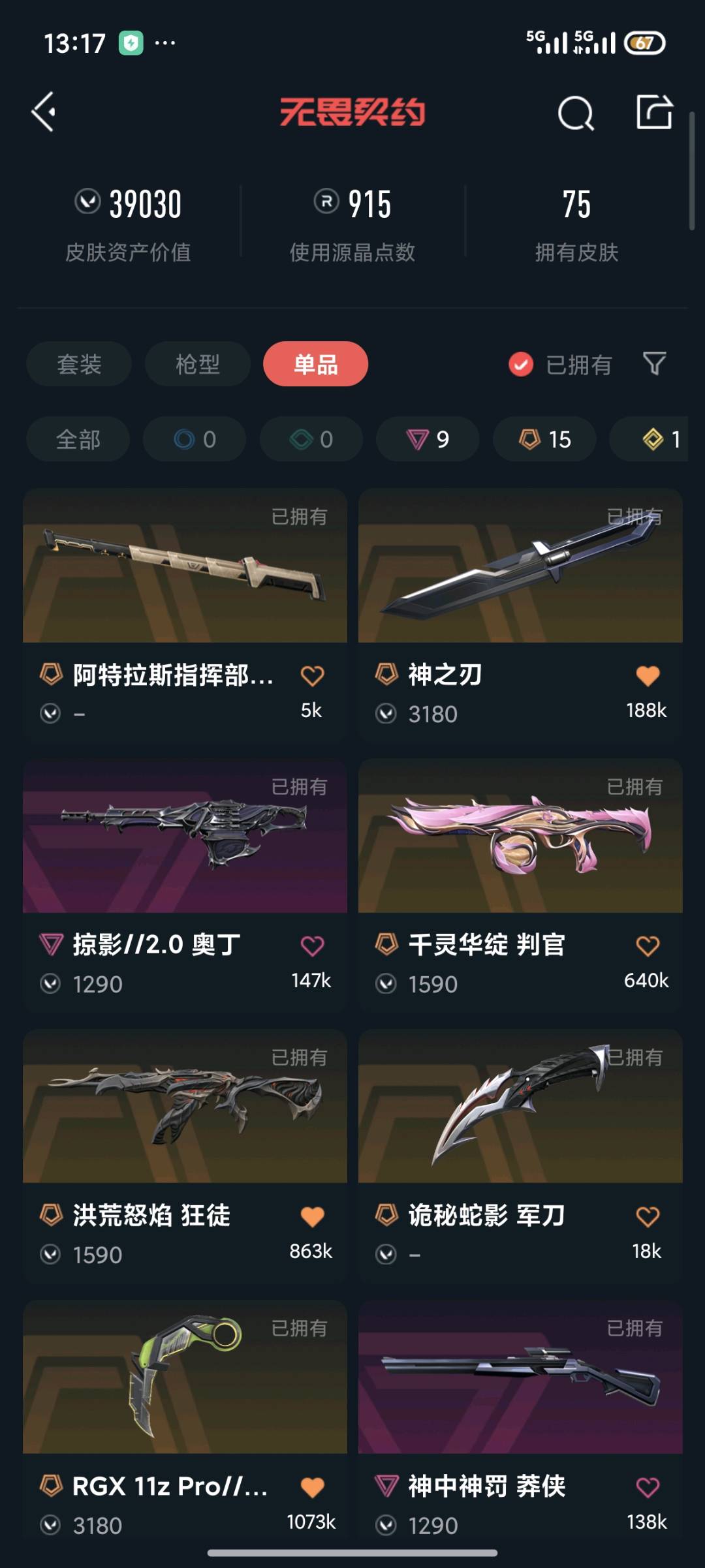
Task: Like the 神中神罚 莽侠 skin
Action: point(648,1487)
